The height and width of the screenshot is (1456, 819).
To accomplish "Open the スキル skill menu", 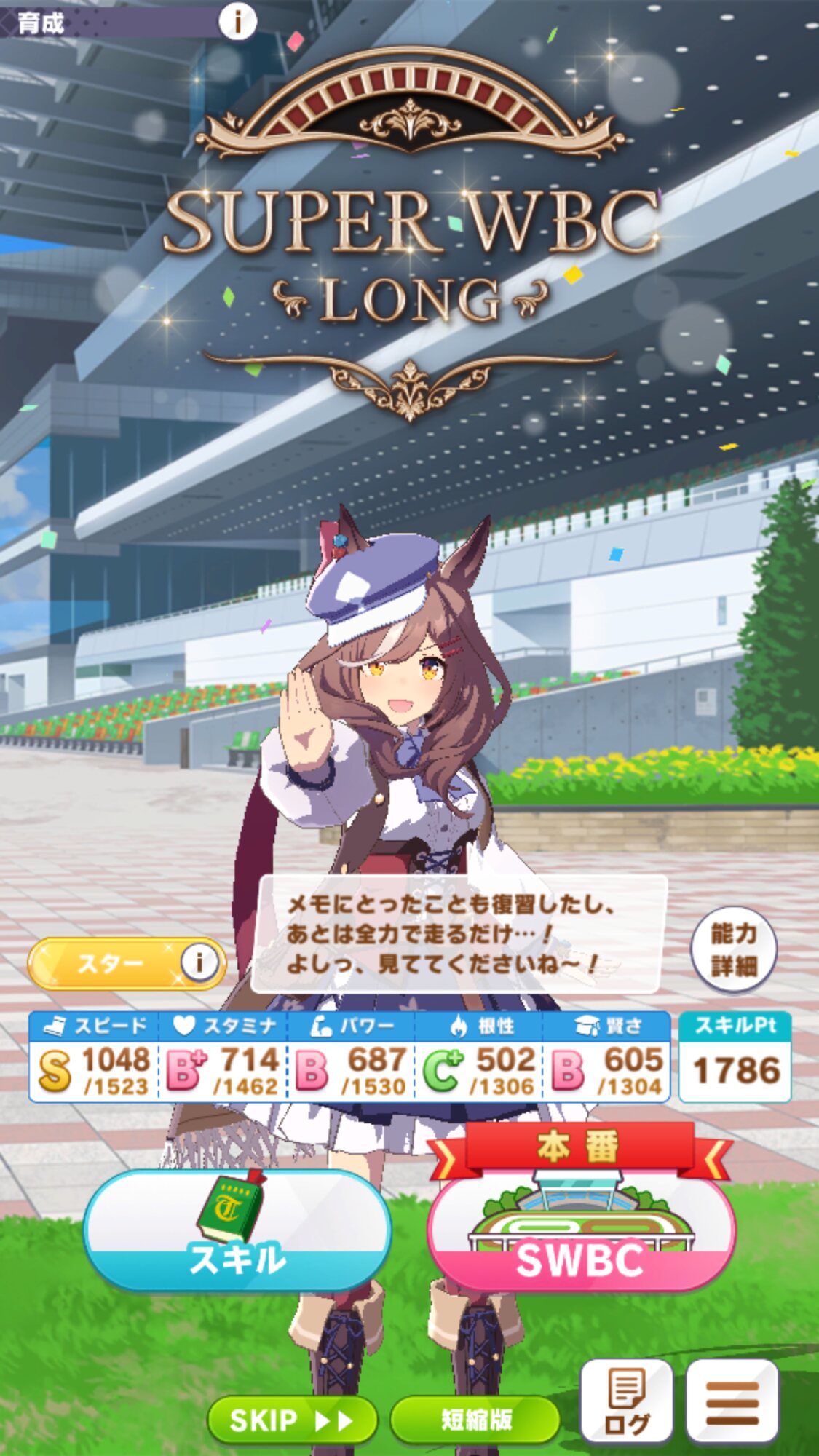I will (237, 1230).
